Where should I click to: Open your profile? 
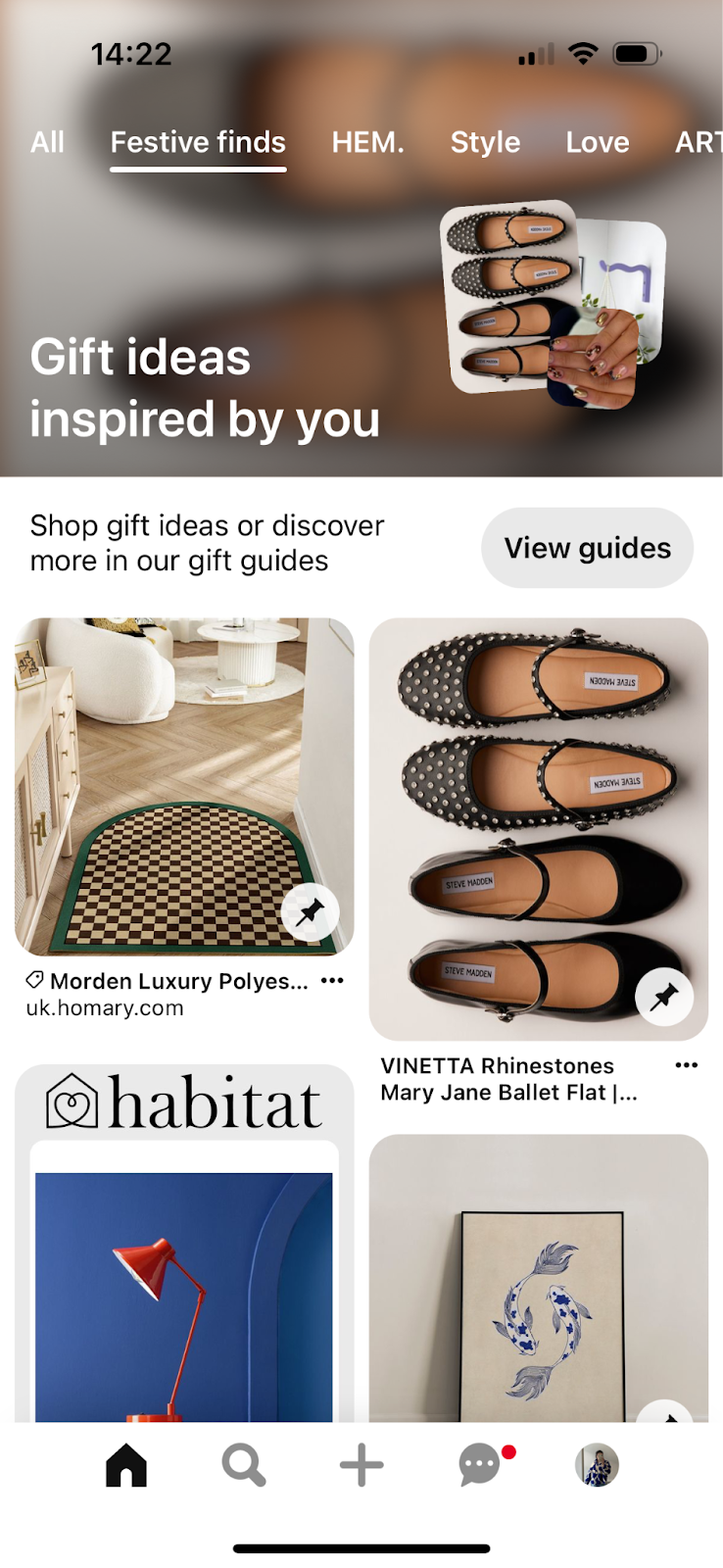click(596, 1466)
